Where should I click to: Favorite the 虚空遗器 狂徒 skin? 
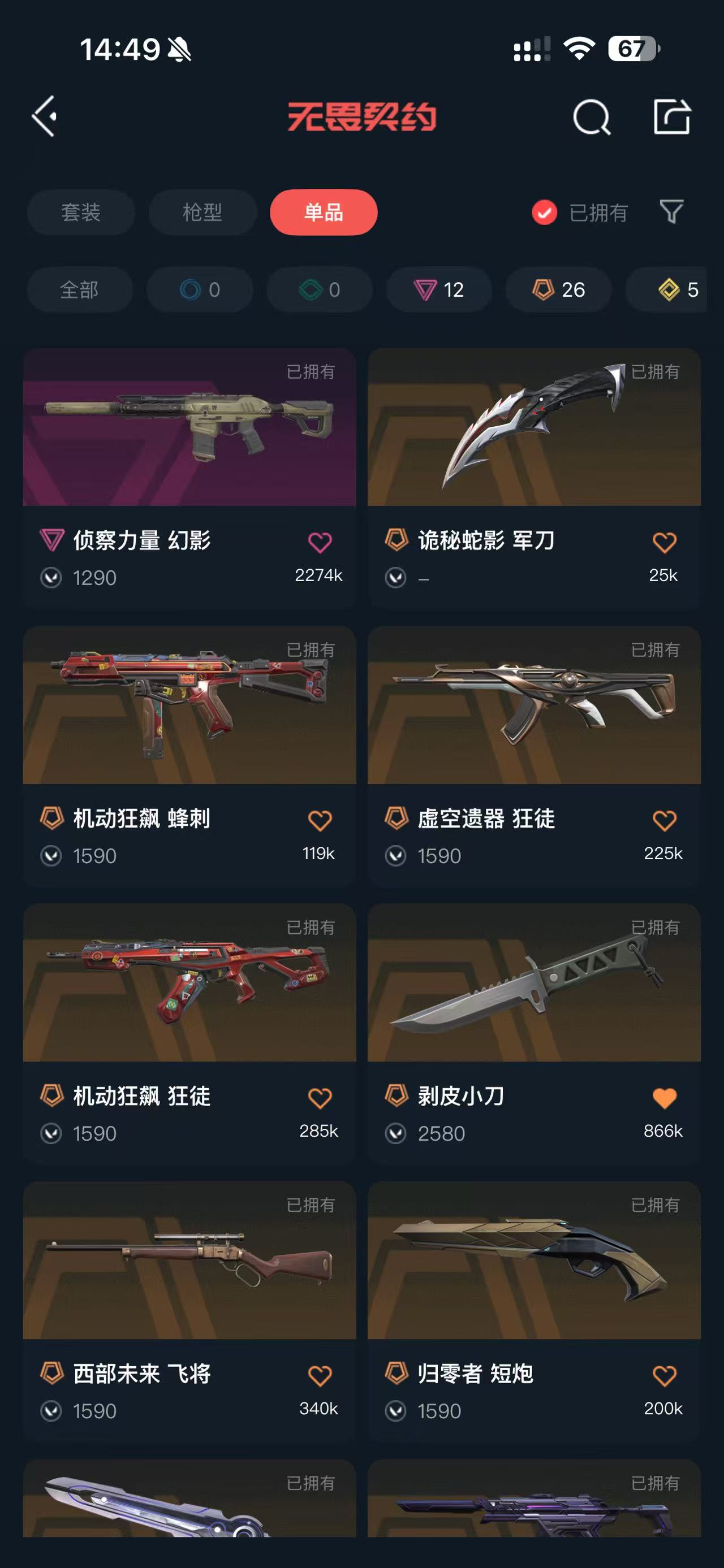coord(663,821)
